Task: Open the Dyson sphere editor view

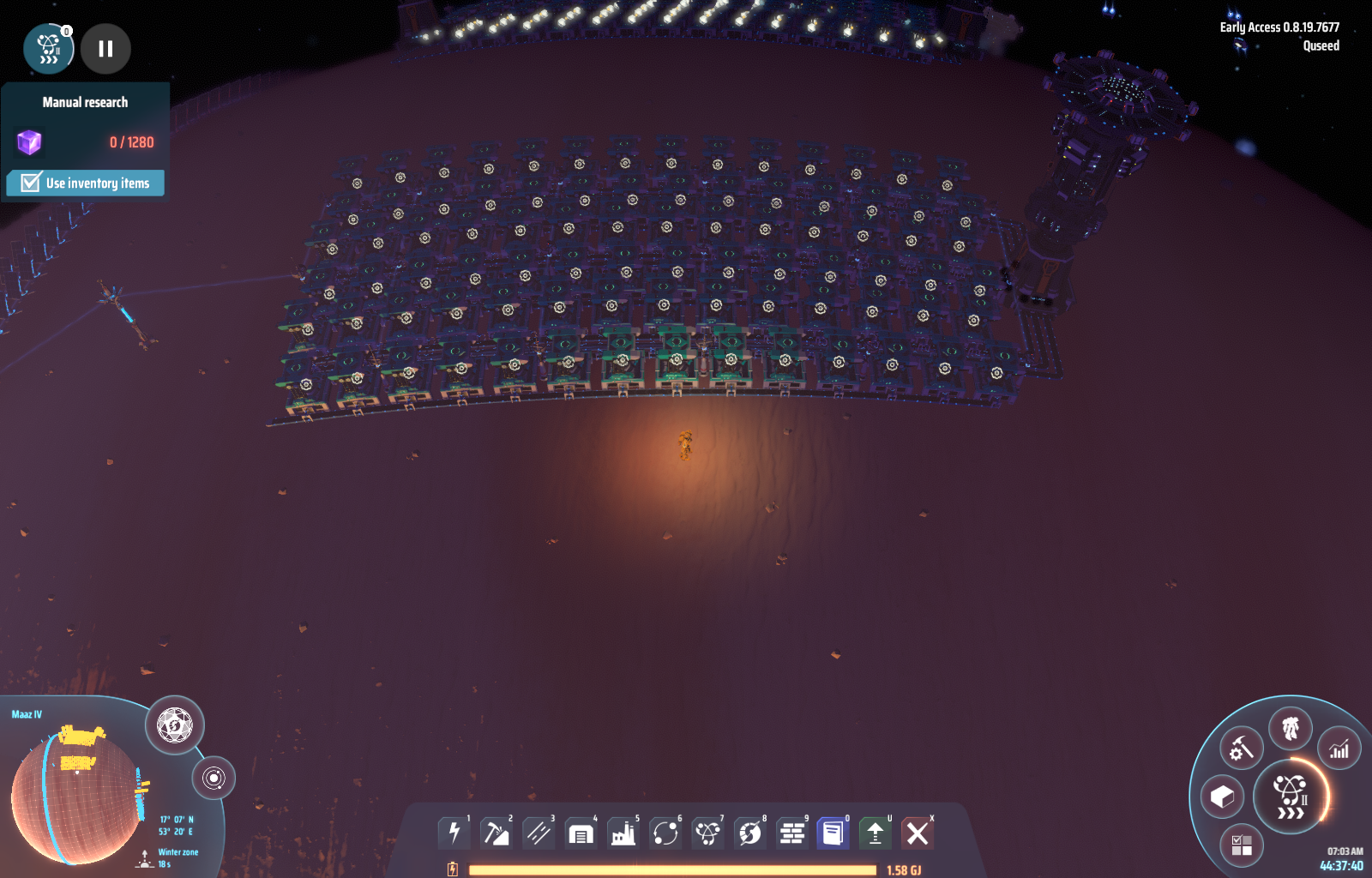Action: pos(175,725)
